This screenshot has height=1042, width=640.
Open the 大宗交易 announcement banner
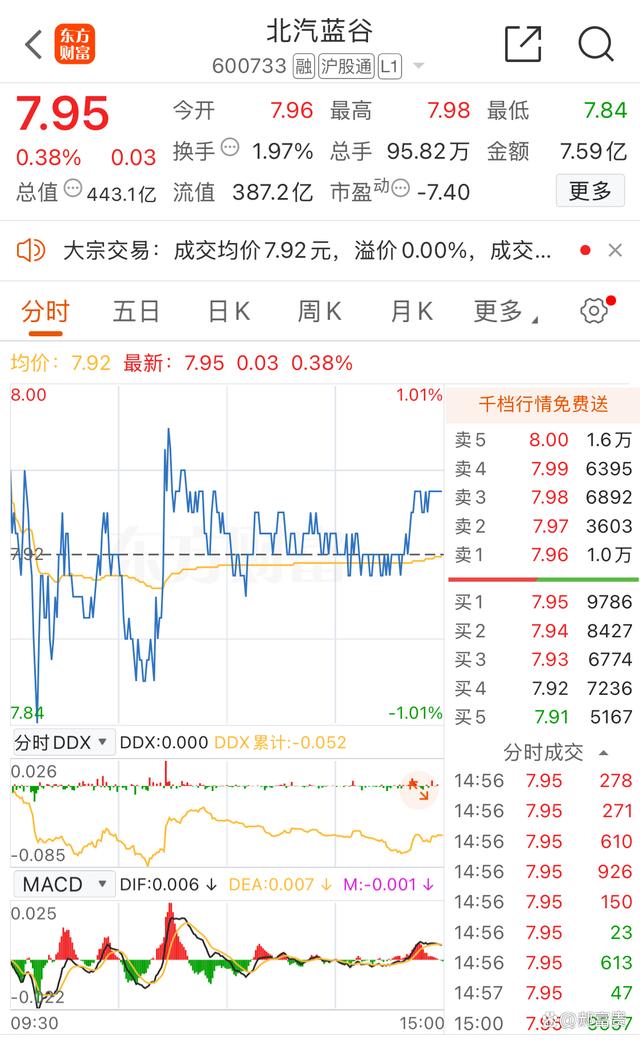tap(306, 251)
